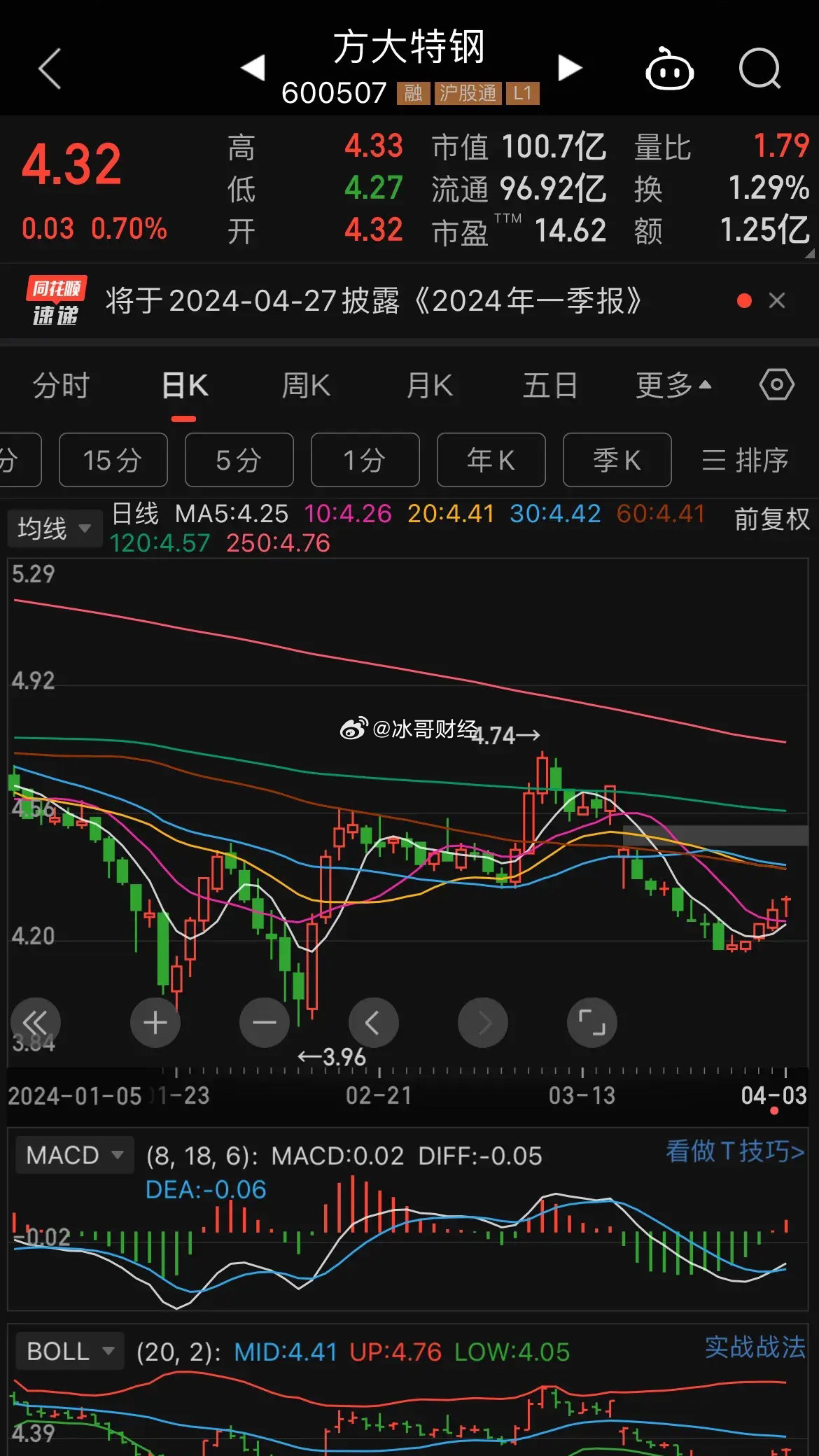Open the robot assistant icon
This screenshot has width=819, height=1456.
[668, 69]
